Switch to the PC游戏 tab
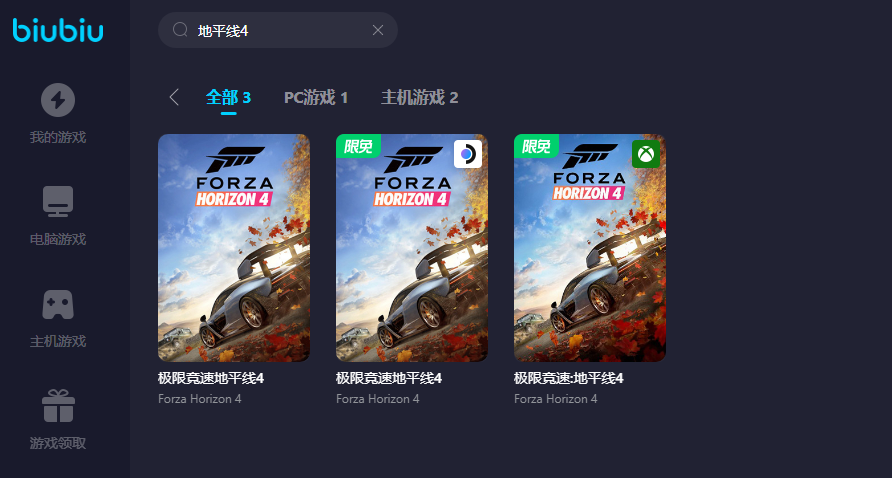Image resolution: width=892 pixels, height=478 pixels. (x=316, y=97)
